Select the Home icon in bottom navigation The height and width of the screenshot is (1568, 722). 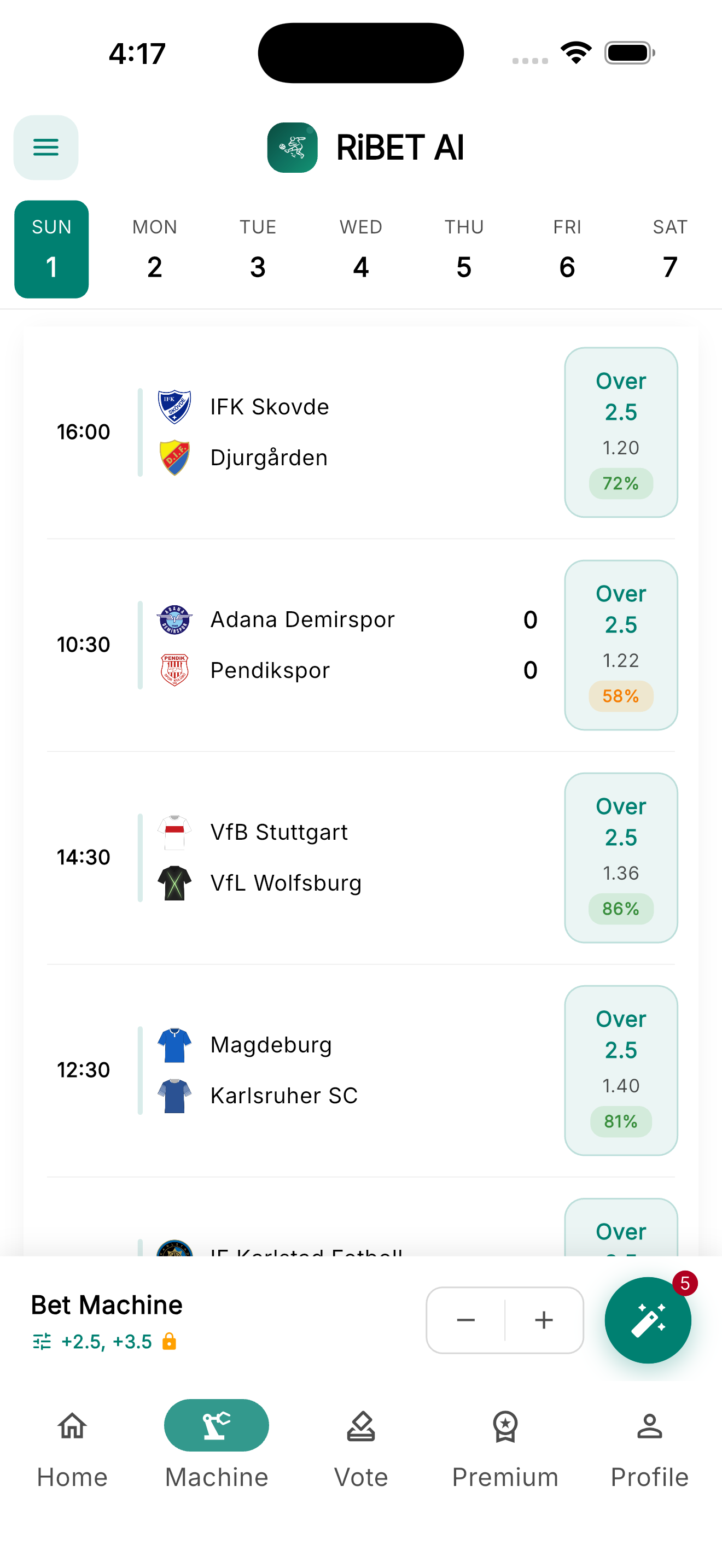click(x=71, y=1425)
